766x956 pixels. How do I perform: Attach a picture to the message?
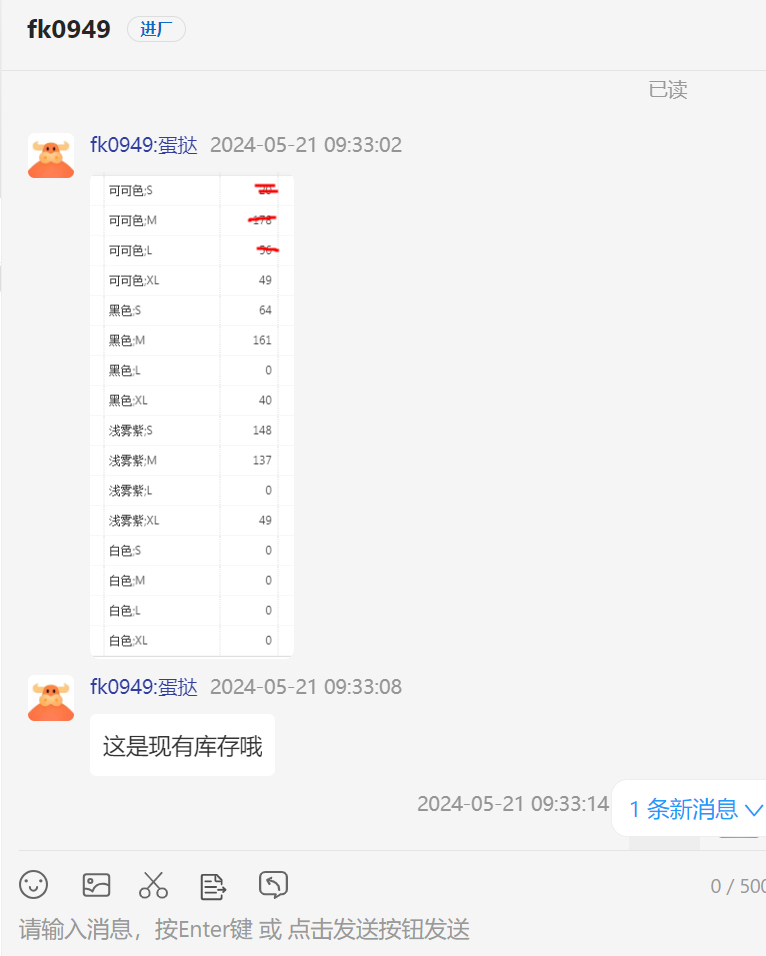point(96,884)
